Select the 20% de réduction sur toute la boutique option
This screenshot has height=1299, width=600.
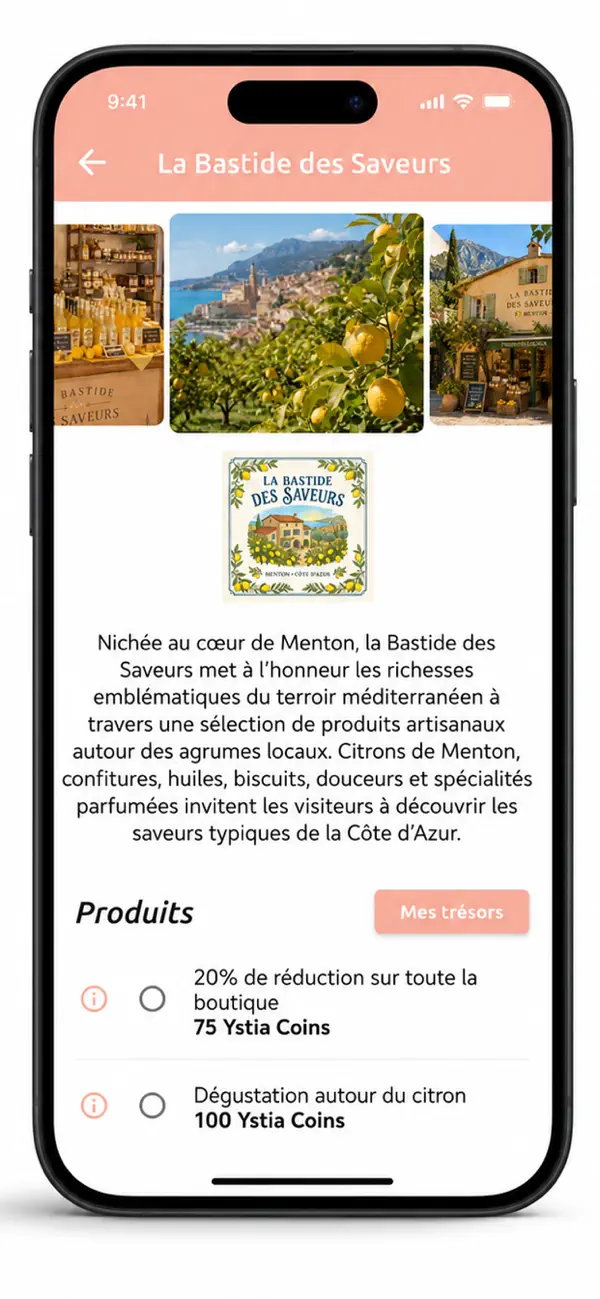tap(152, 998)
